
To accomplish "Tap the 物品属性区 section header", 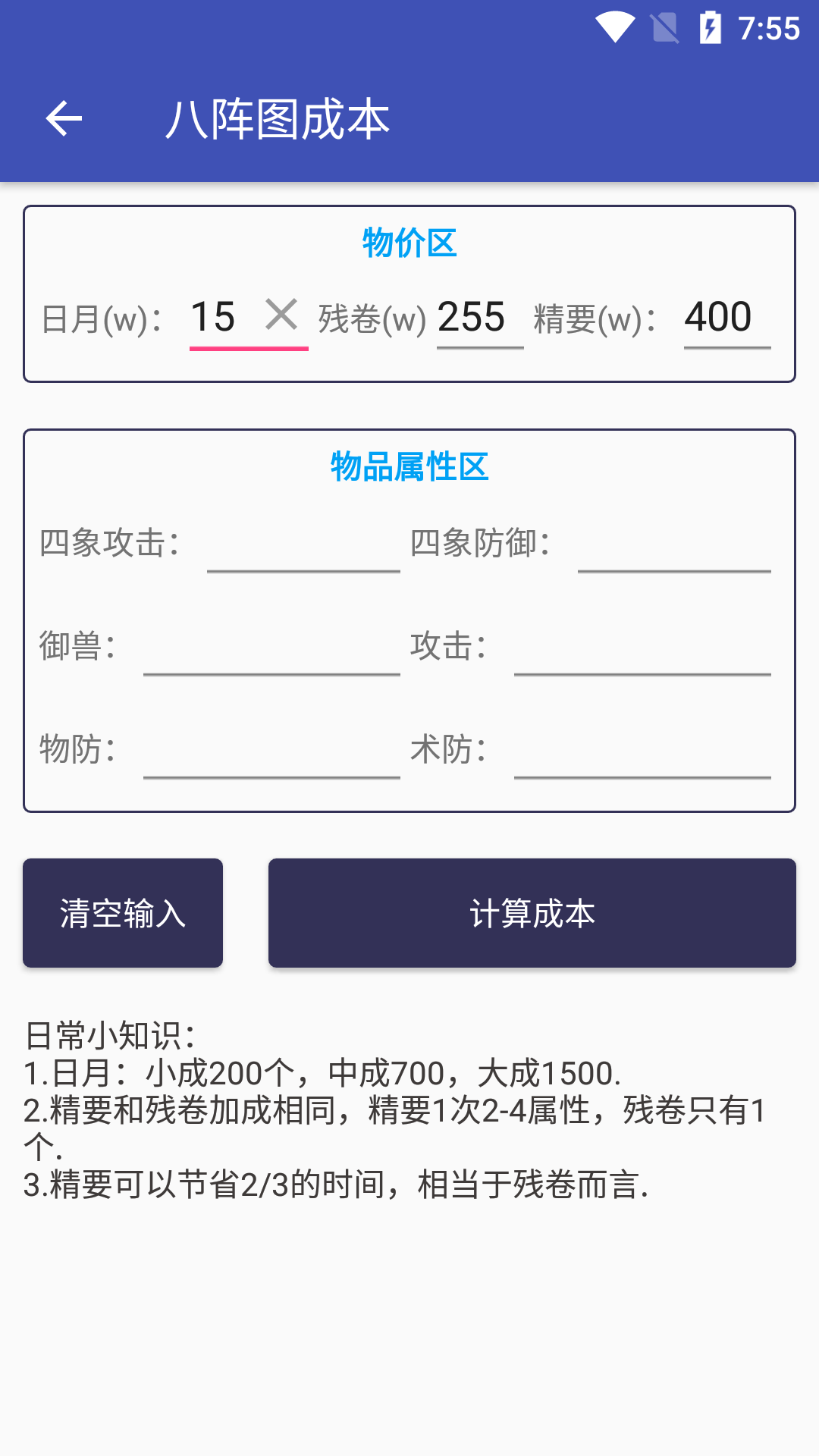I will pyautogui.click(x=408, y=467).
